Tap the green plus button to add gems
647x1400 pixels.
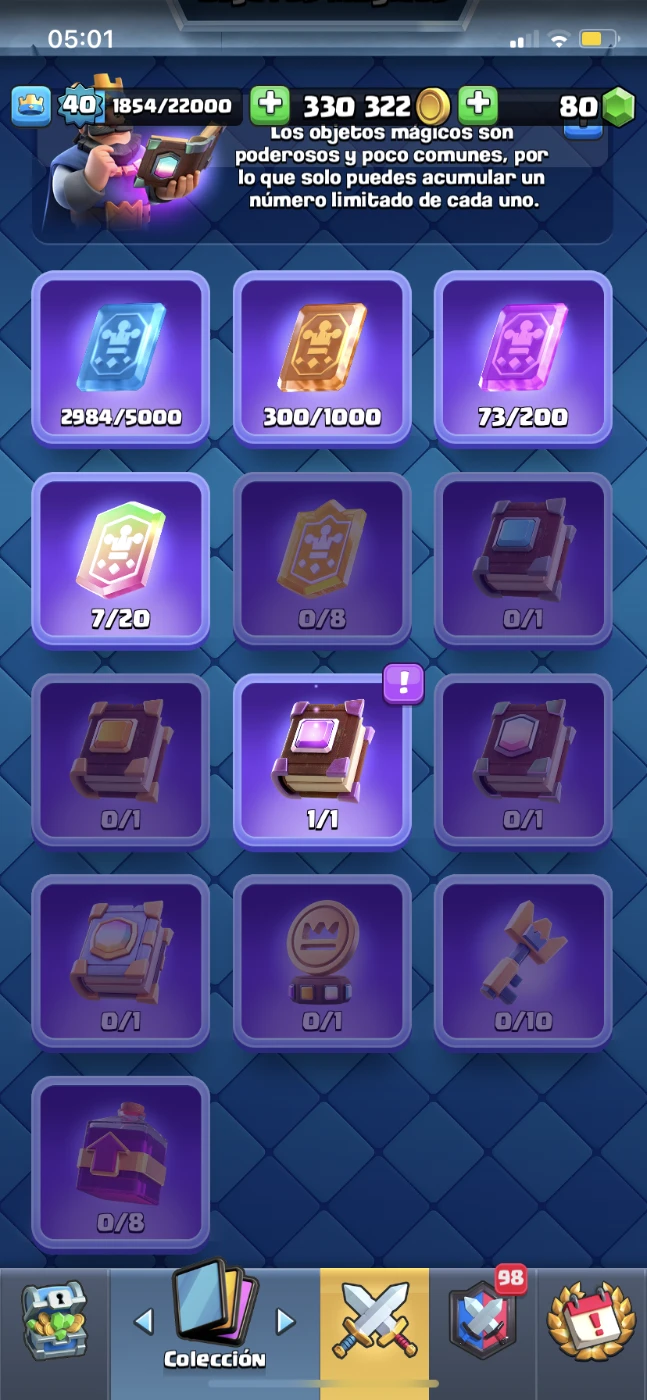click(478, 105)
